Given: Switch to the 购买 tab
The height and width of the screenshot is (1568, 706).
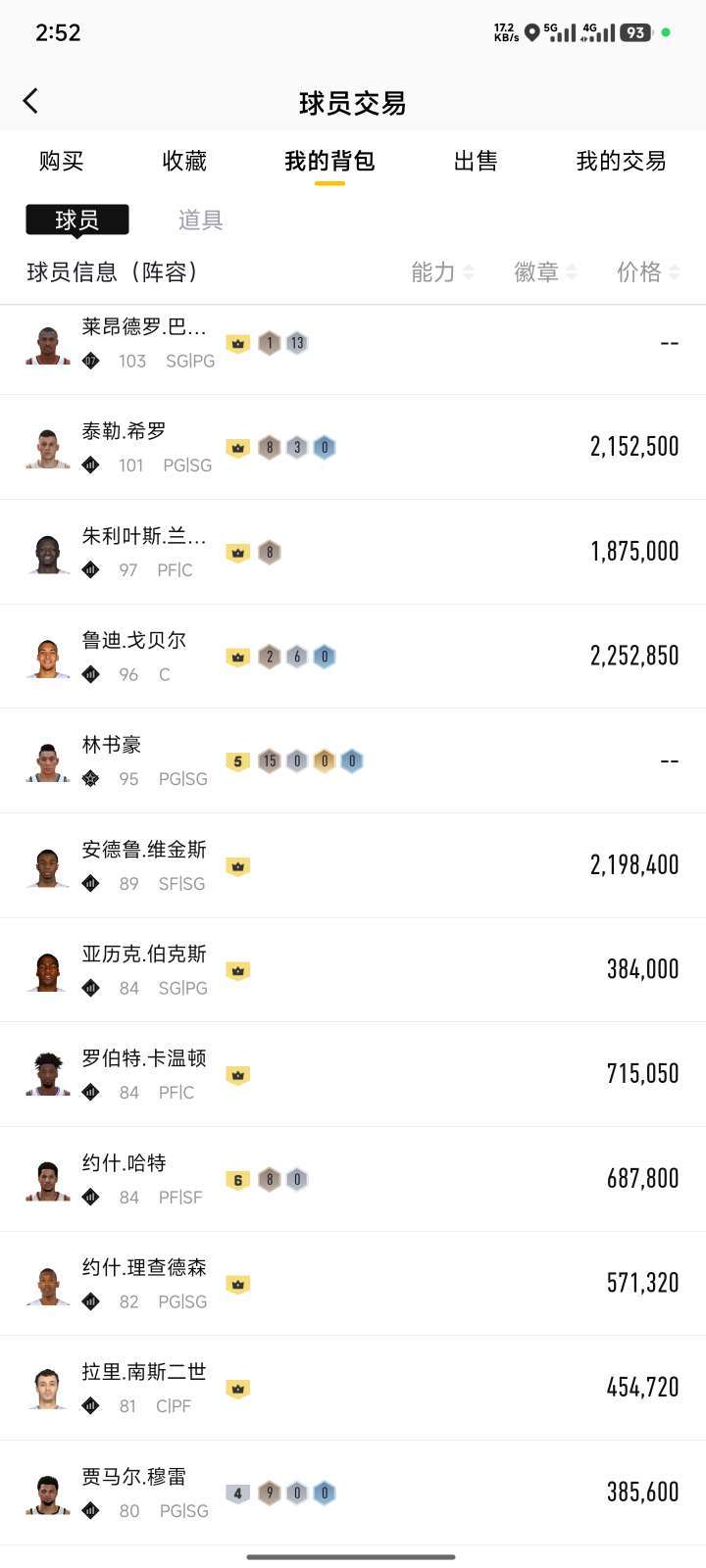Looking at the screenshot, I should (x=61, y=161).
